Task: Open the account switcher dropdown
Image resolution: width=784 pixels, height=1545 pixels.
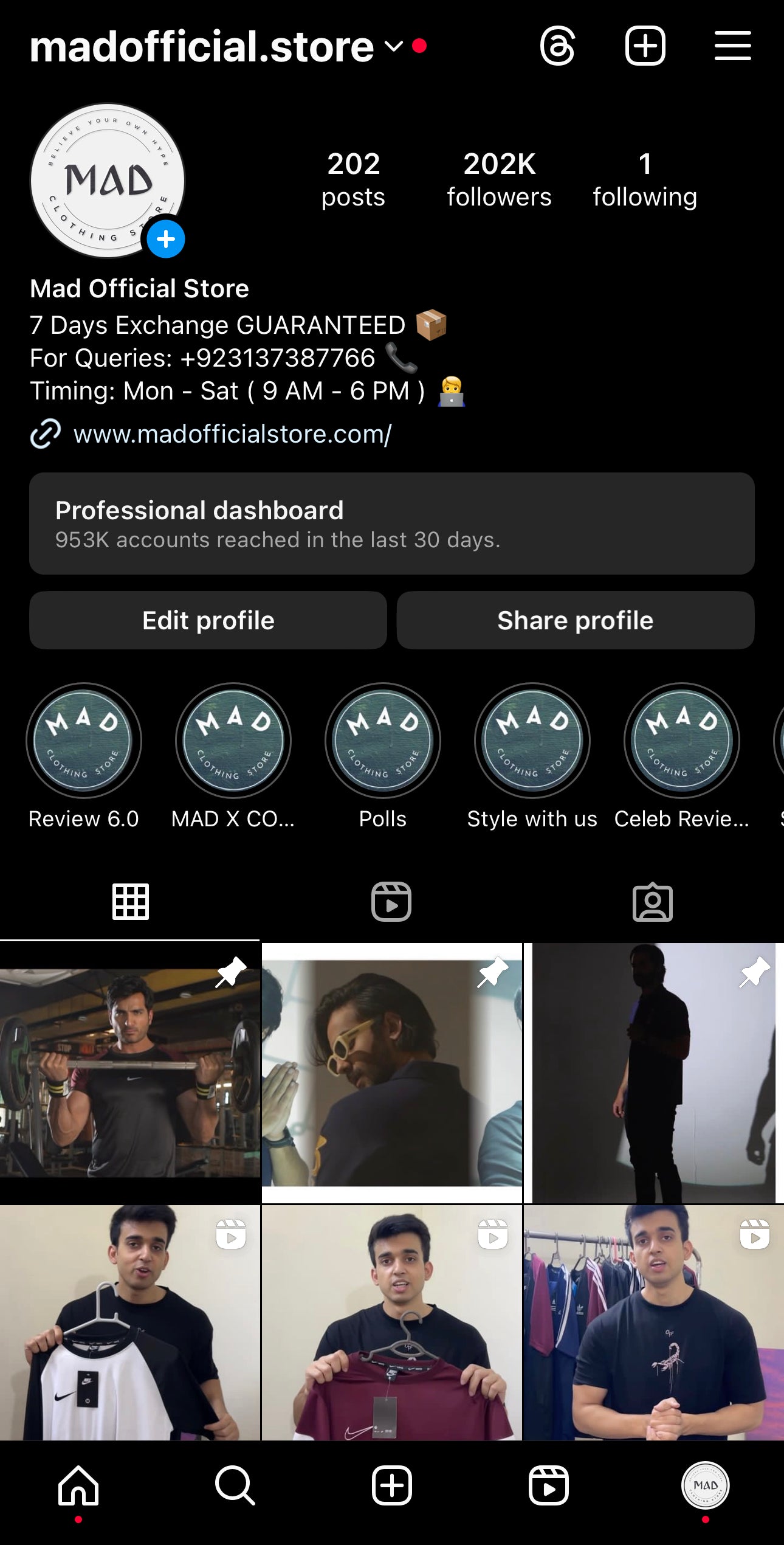Action: 394,47
